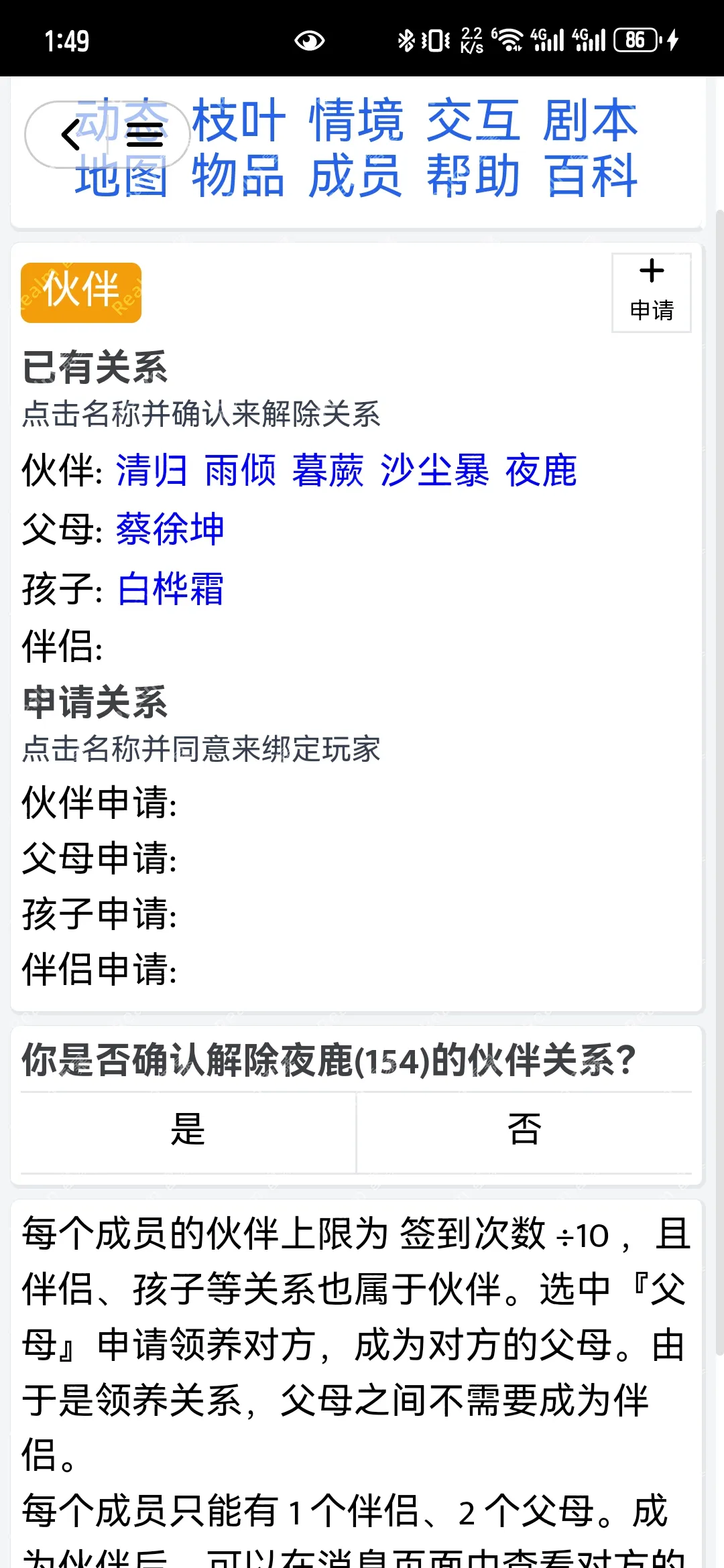This screenshot has width=724, height=1568.
Task: Tap the back arrow in the floating pill
Action: click(70, 135)
